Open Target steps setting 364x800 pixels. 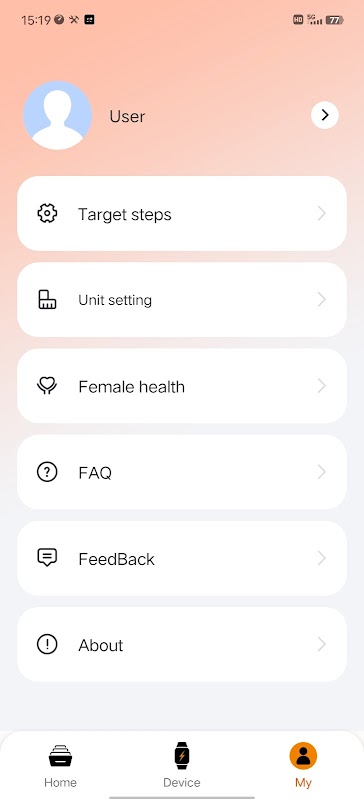coord(182,213)
